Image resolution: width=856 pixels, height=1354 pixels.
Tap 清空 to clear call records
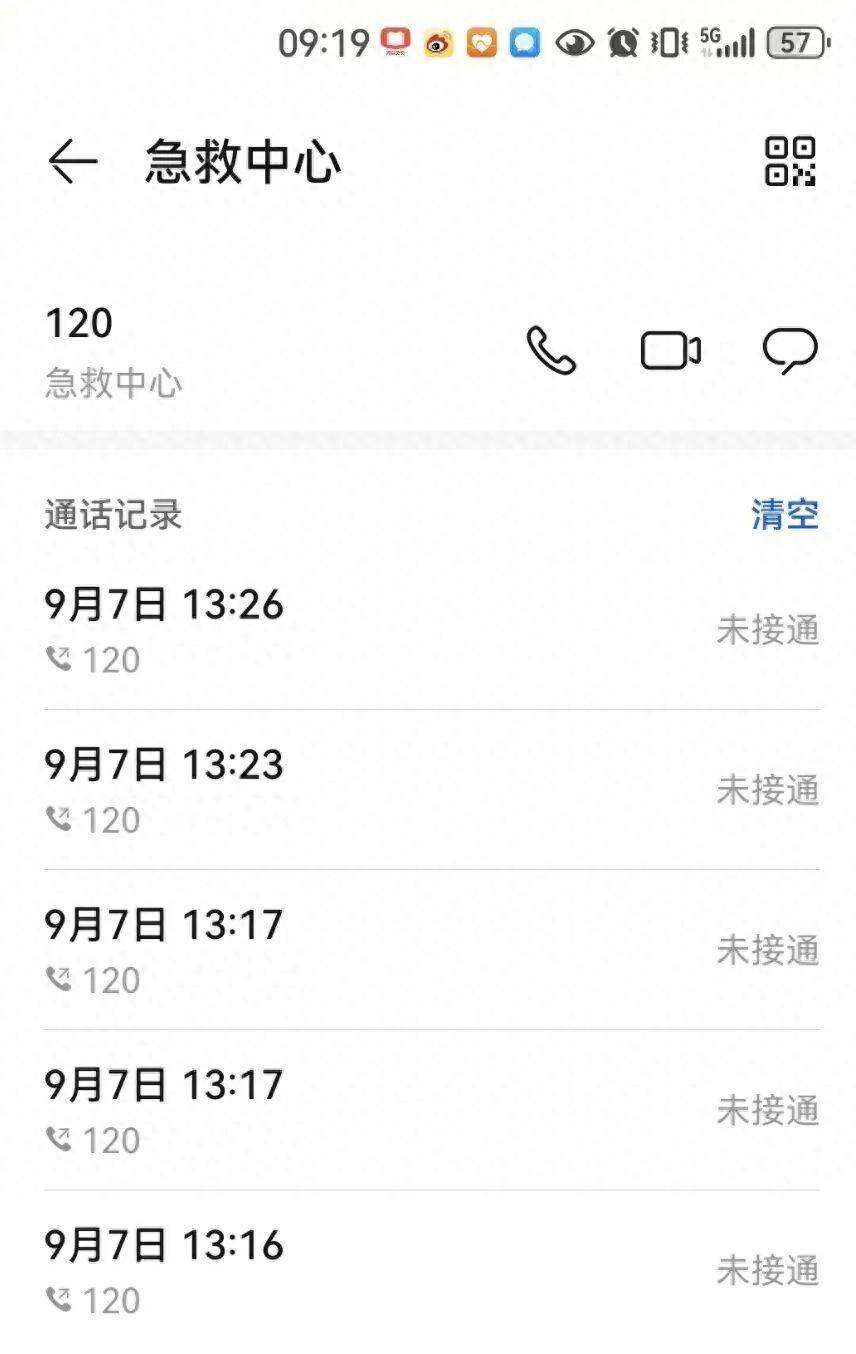[785, 515]
